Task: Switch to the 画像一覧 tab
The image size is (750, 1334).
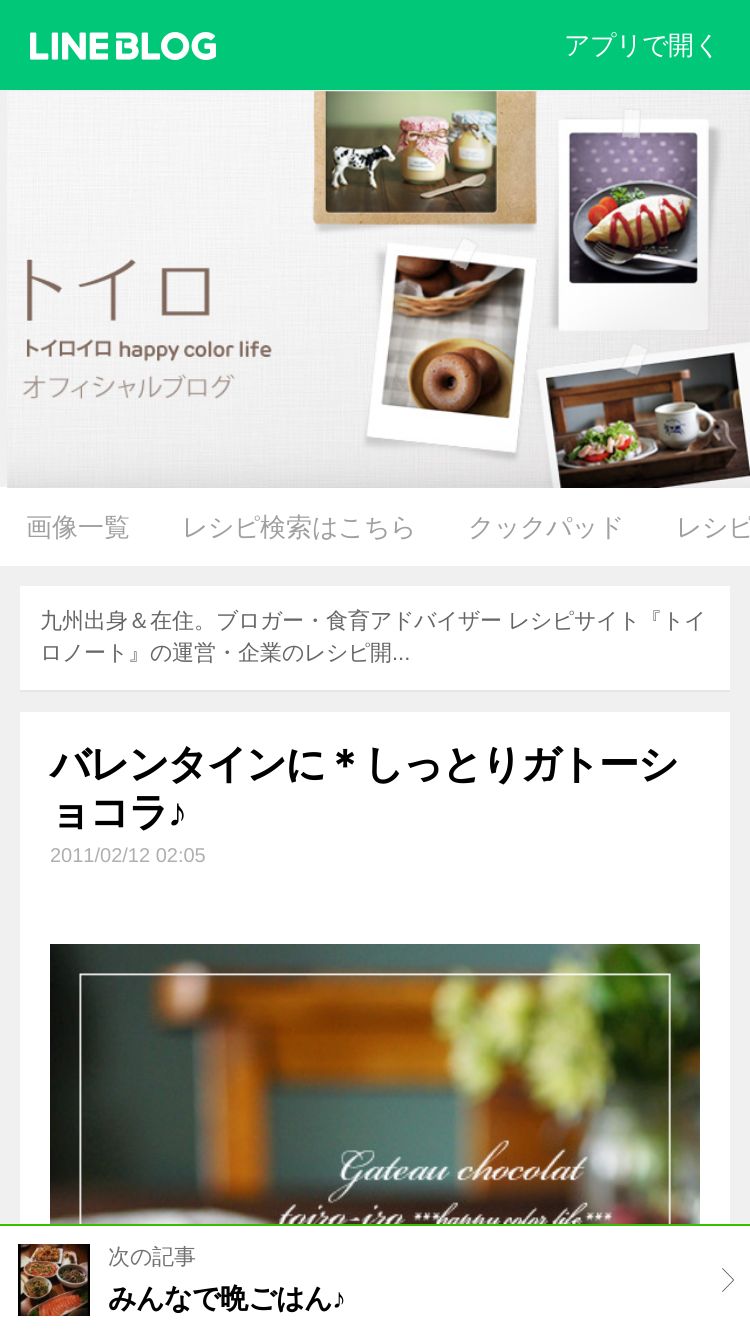Action: point(78,527)
